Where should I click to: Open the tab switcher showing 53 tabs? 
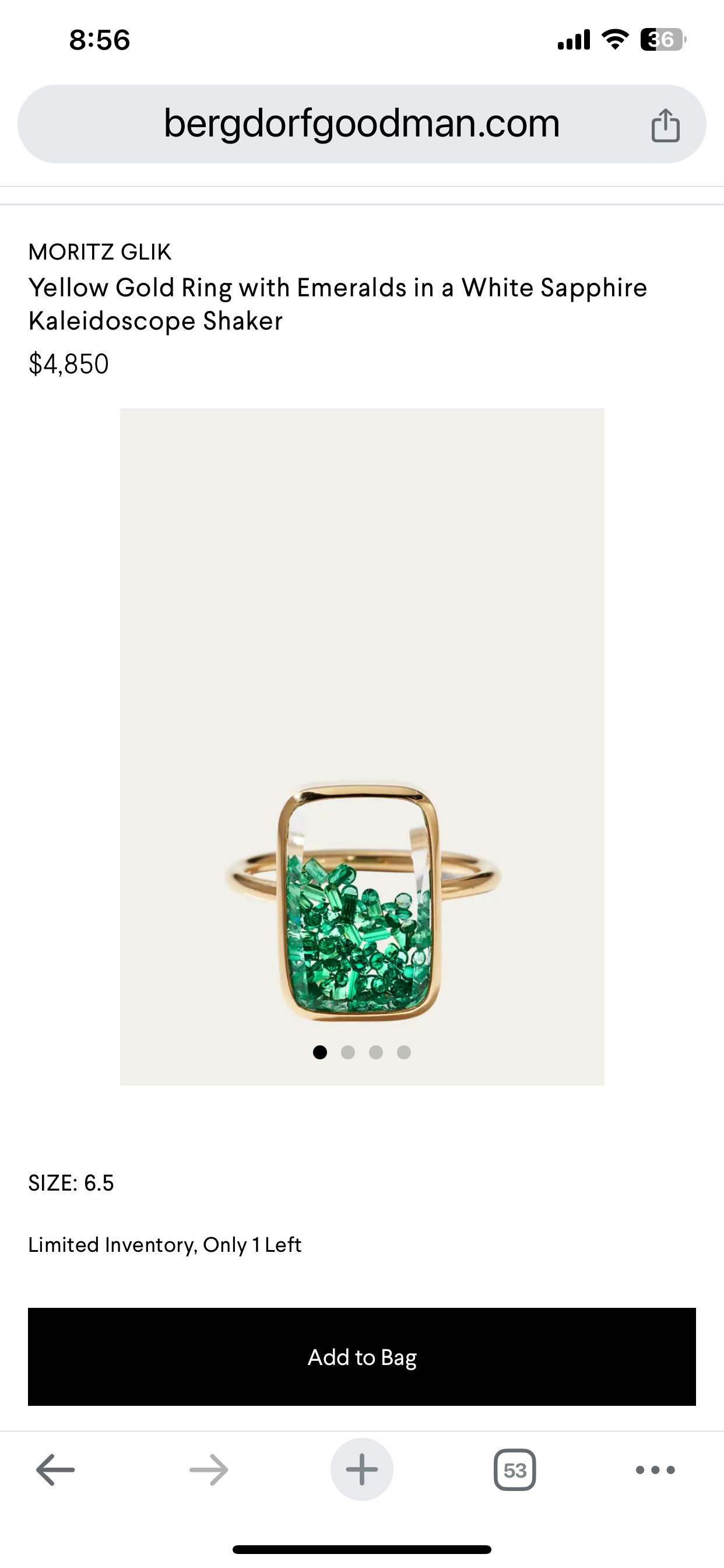(x=515, y=1470)
